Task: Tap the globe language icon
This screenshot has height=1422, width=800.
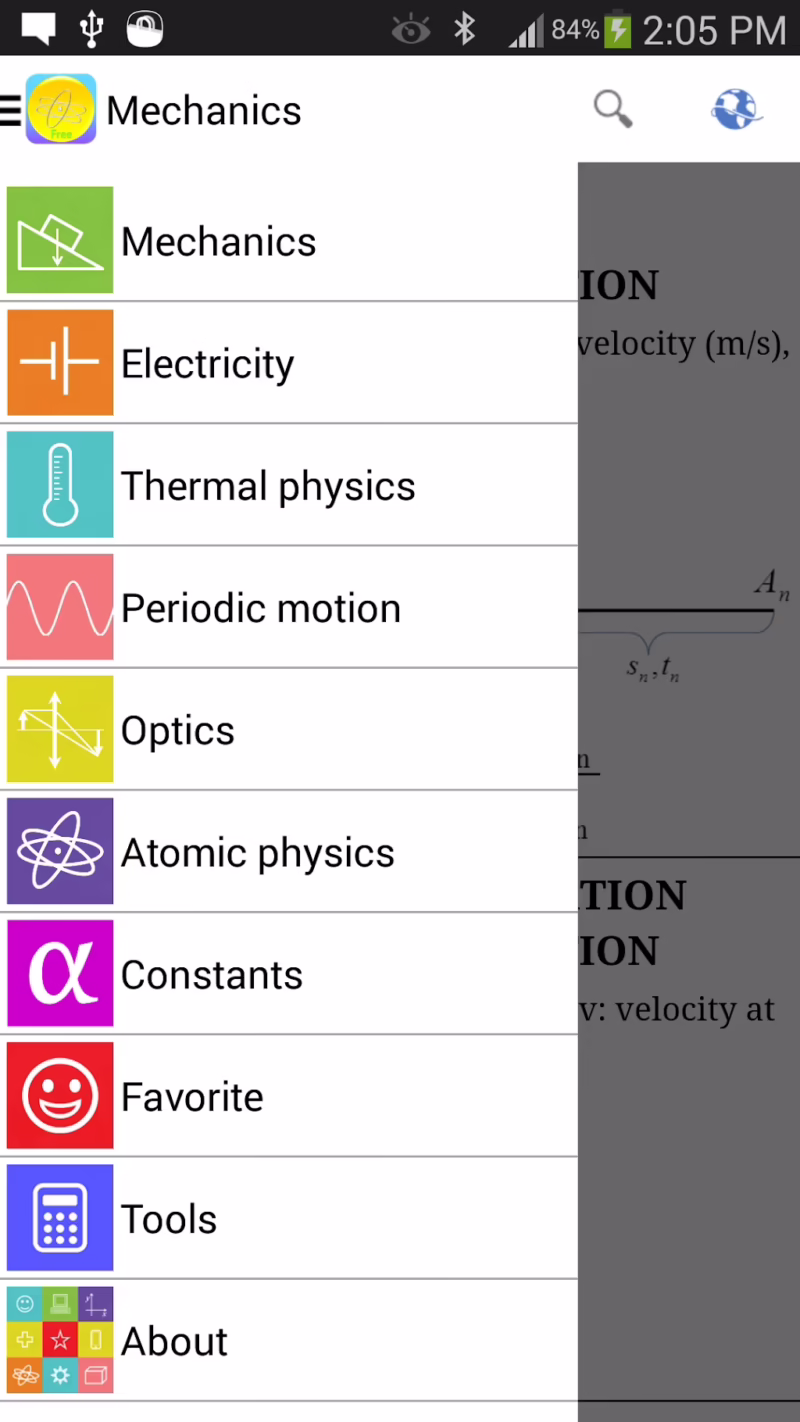Action: coord(737,109)
